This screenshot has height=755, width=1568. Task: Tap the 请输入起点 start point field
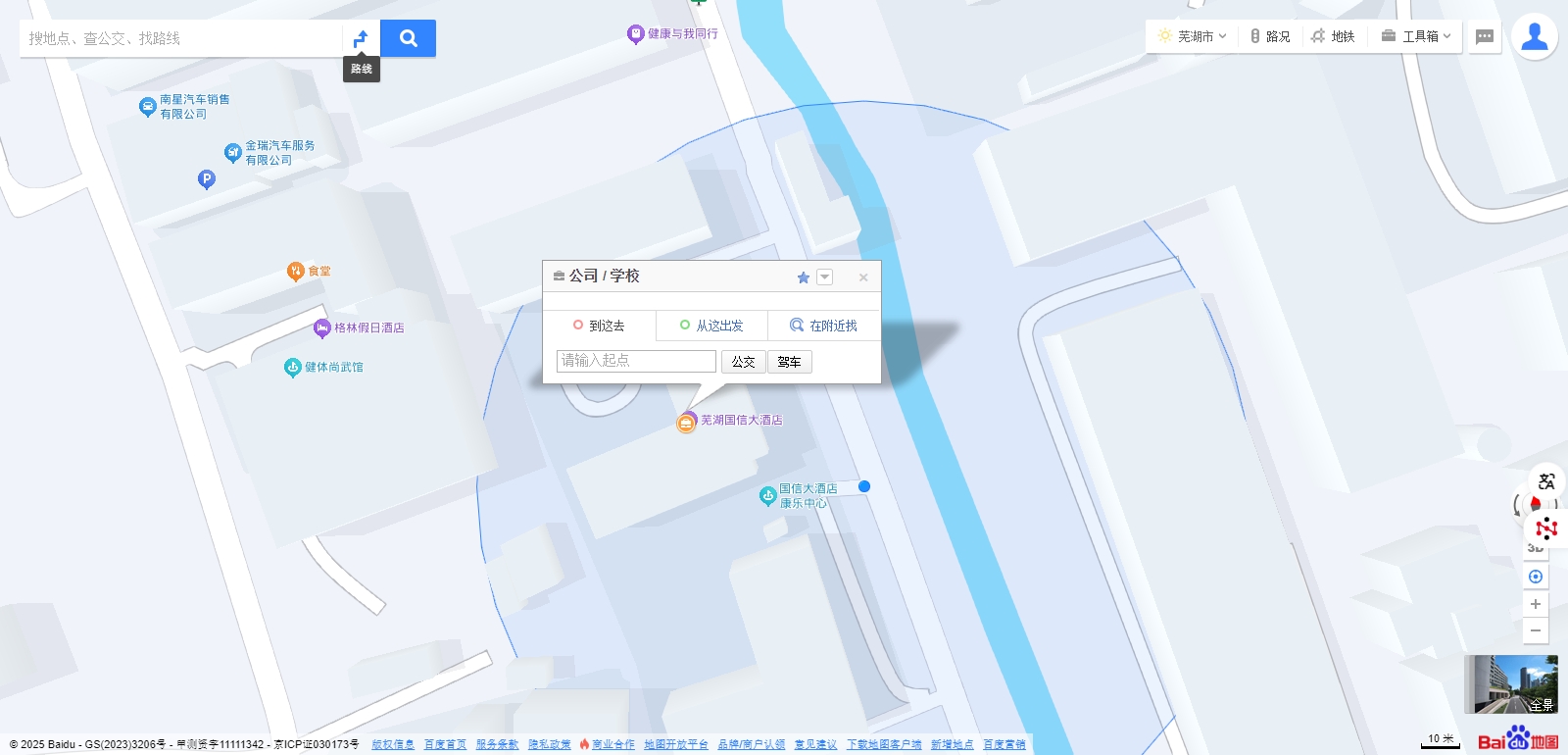point(636,361)
